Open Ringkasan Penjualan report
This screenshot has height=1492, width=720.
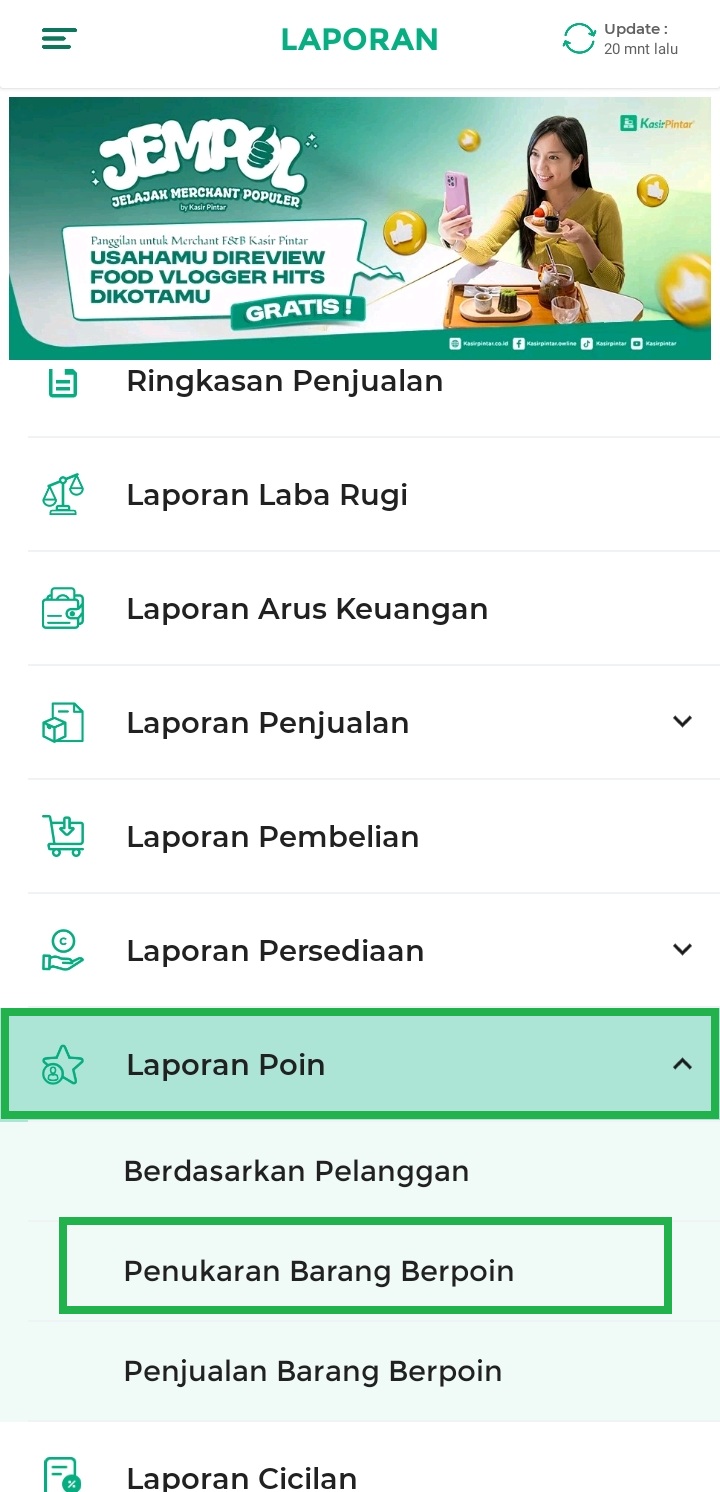pos(284,382)
